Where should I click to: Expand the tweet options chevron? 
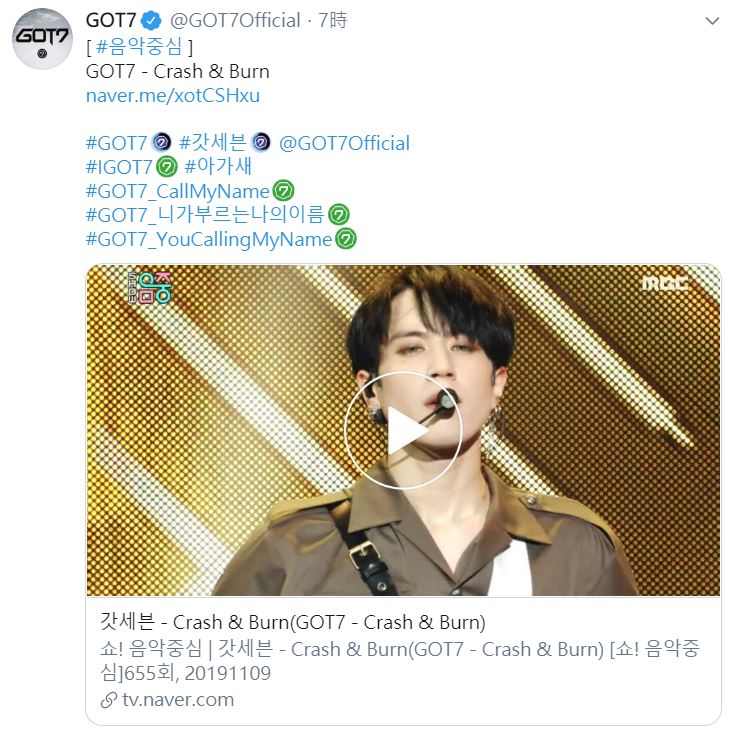pos(711,21)
